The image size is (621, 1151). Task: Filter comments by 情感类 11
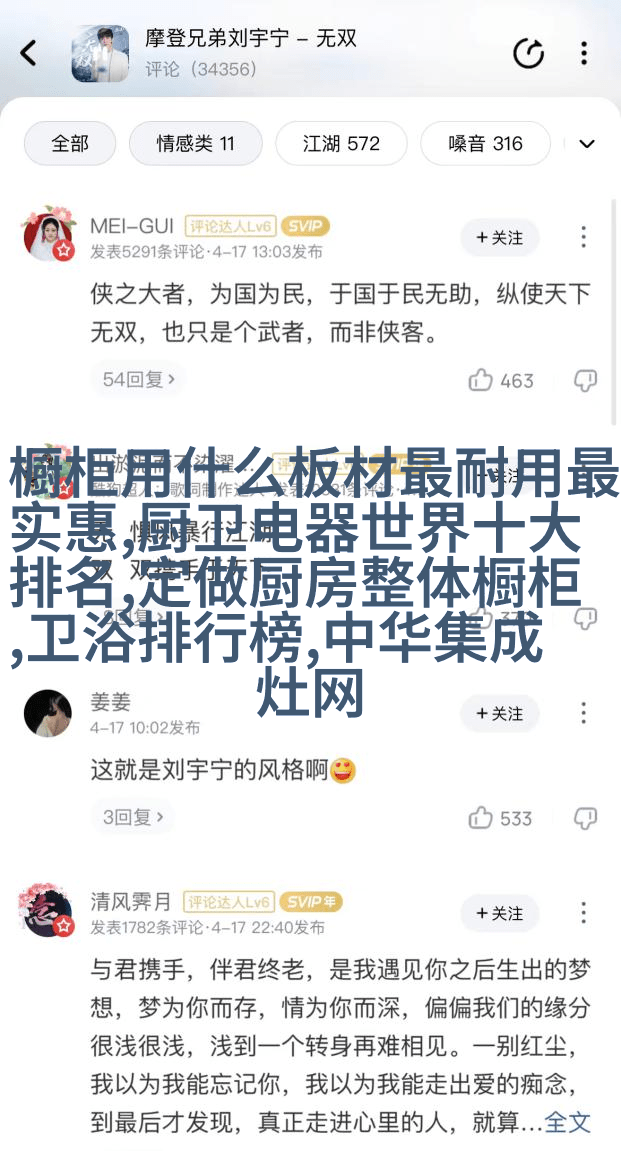tap(195, 143)
